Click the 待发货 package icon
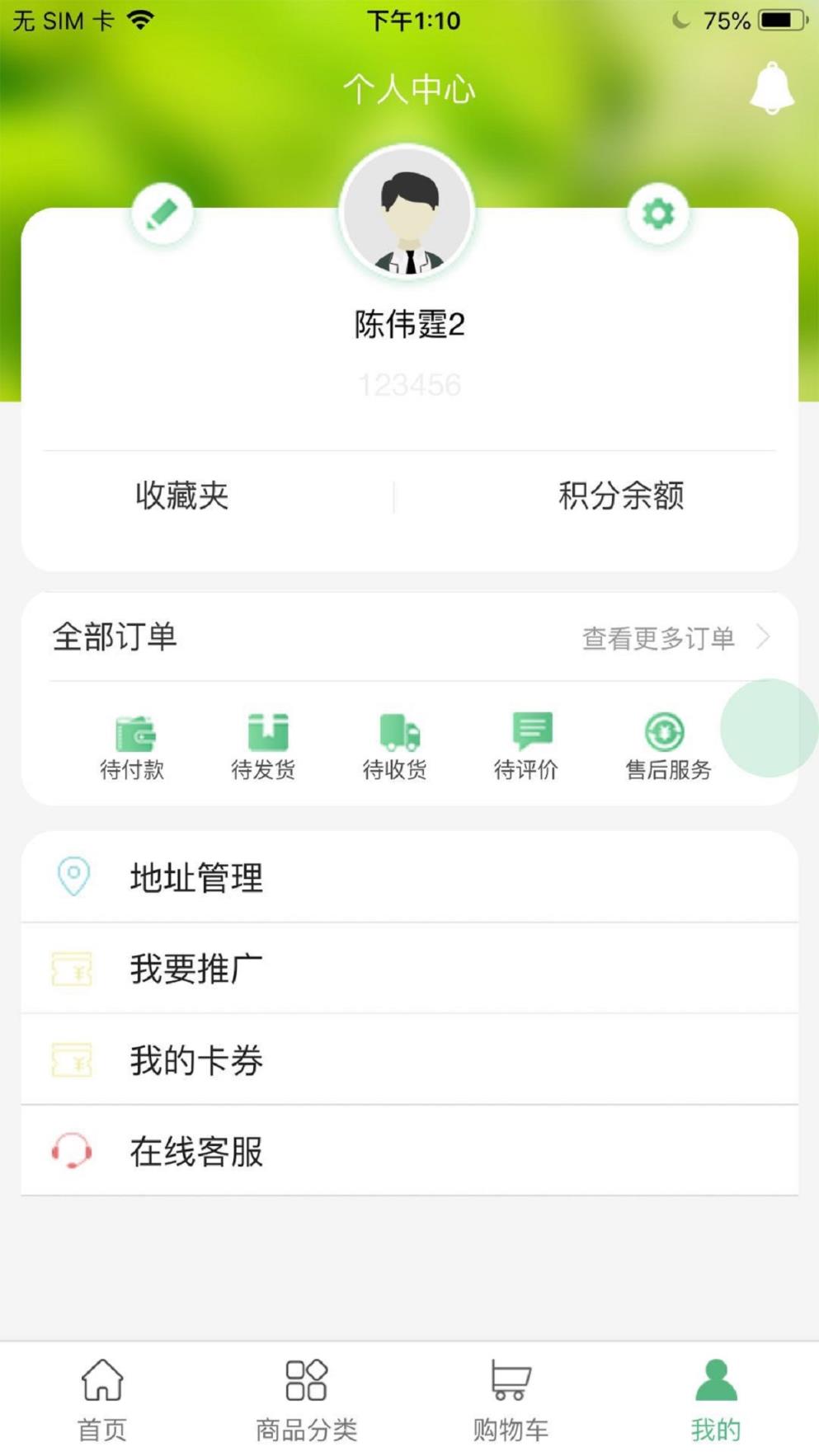 pyautogui.click(x=265, y=730)
